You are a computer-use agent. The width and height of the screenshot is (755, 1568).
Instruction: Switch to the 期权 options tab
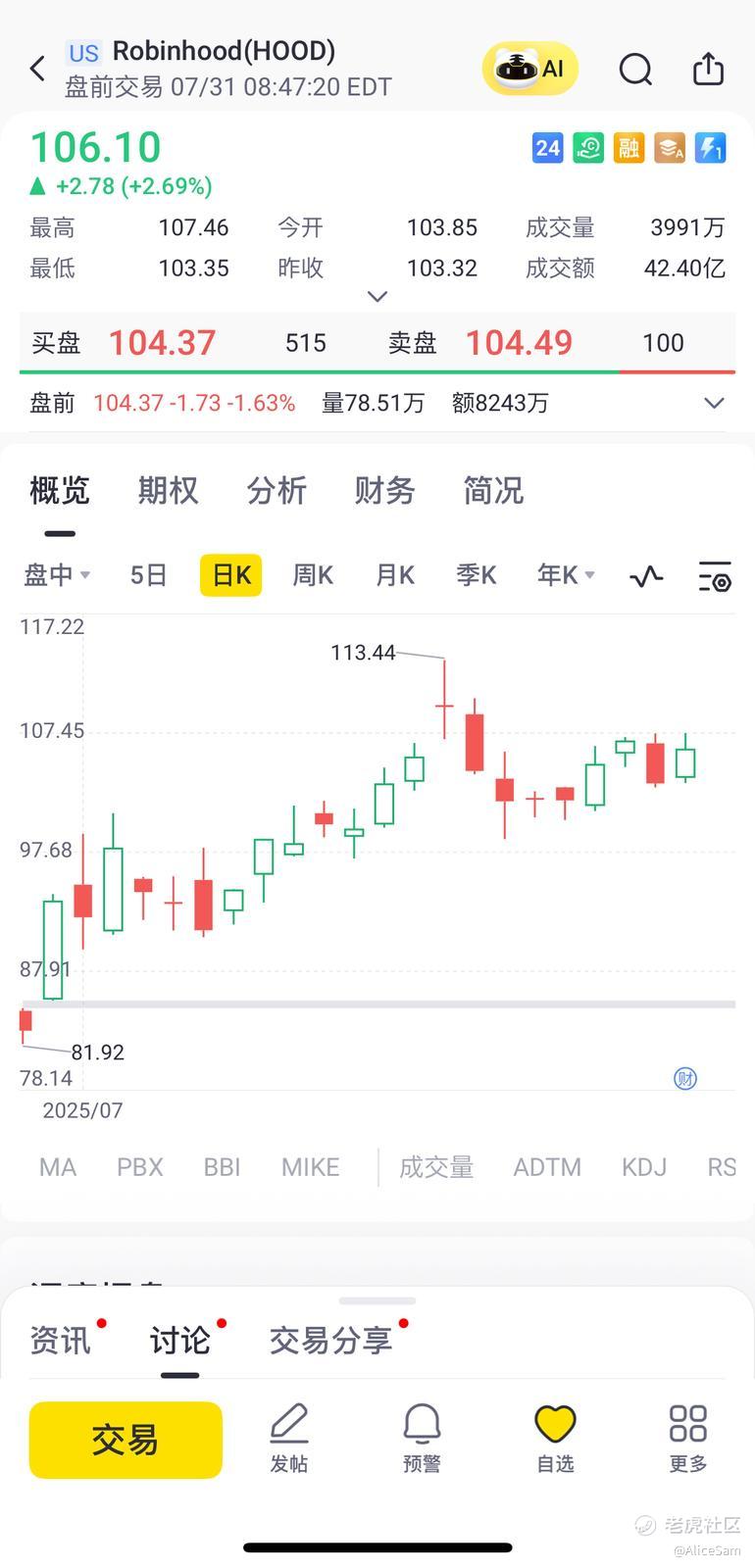pos(168,490)
